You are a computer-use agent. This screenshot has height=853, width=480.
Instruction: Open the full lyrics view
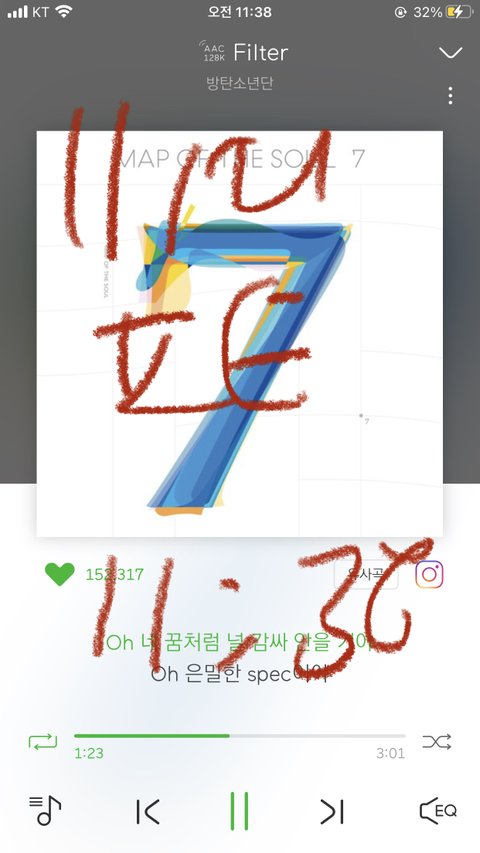click(x=239, y=659)
